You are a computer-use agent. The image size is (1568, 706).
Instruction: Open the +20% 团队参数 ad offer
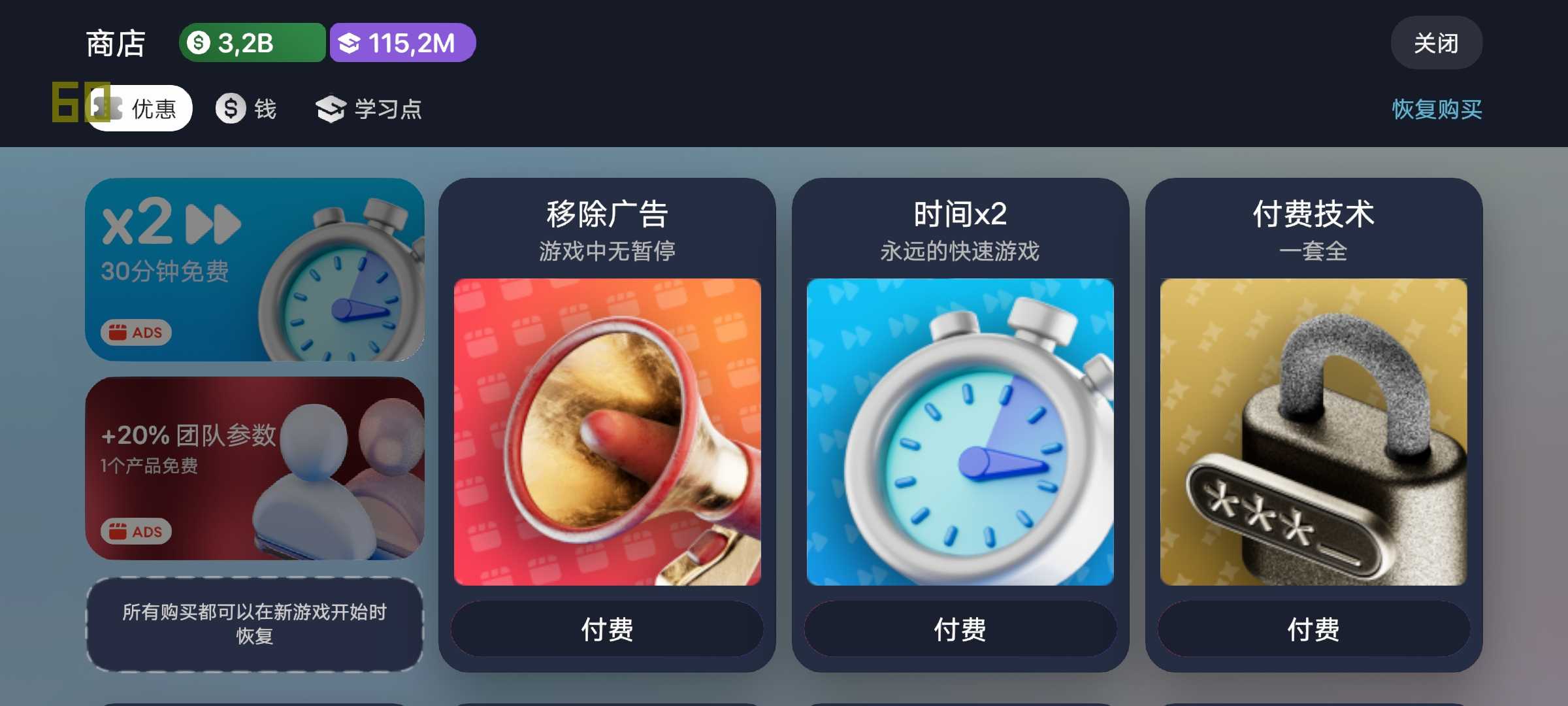tap(255, 468)
